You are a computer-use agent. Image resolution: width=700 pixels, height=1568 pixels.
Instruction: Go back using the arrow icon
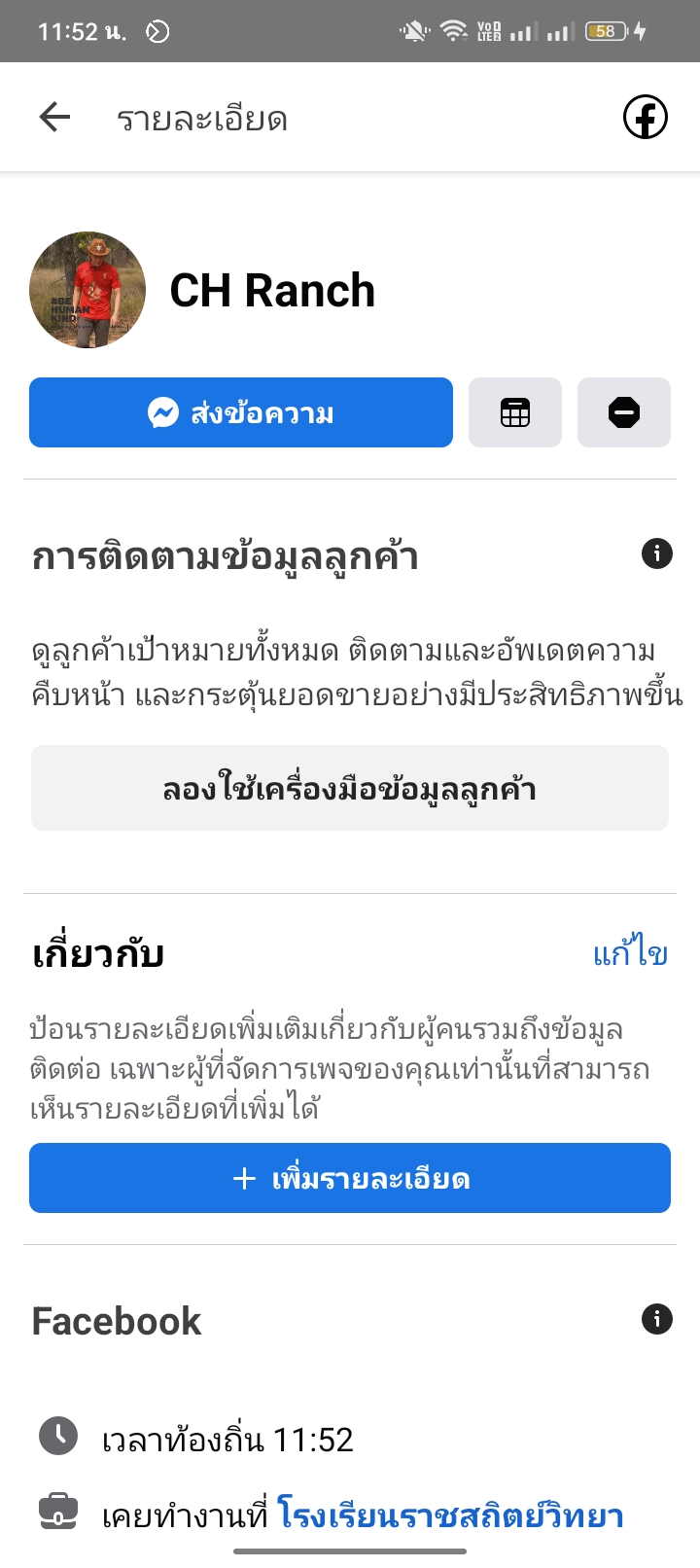tap(54, 118)
